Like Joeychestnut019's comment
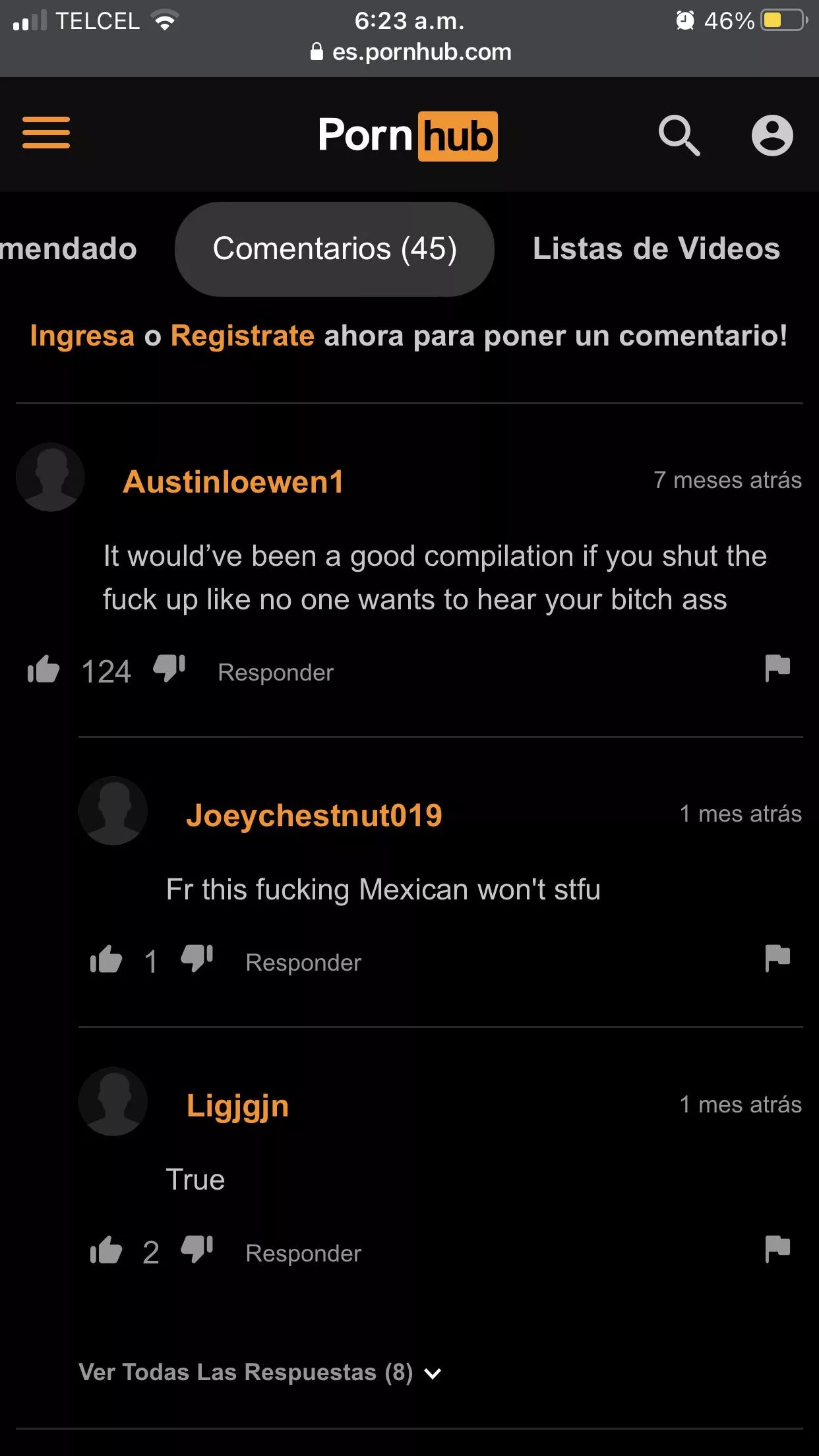Screen dimensions: 819x1456 point(106,960)
